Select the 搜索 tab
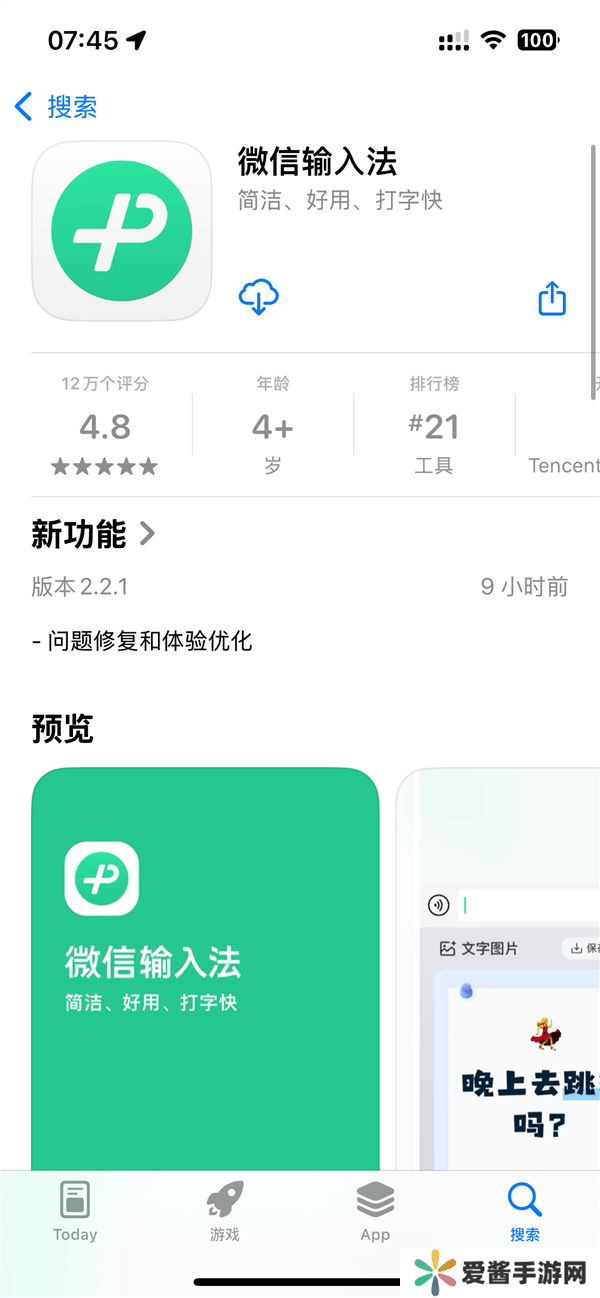The image size is (600, 1298). [524, 1211]
